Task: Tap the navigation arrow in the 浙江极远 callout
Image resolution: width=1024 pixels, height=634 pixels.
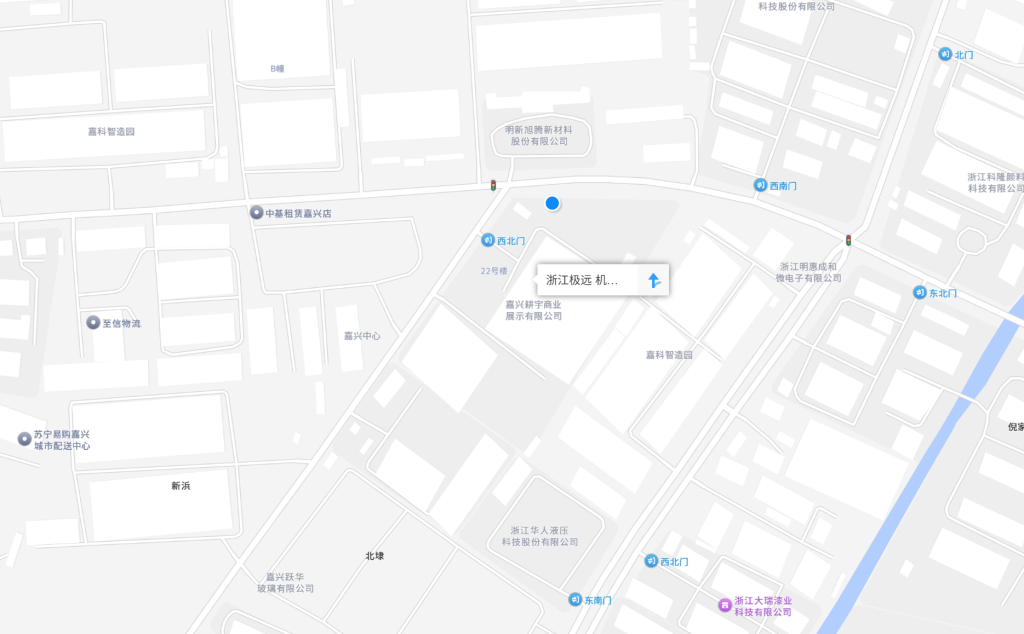Action: pyautogui.click(x=654, y=281)
